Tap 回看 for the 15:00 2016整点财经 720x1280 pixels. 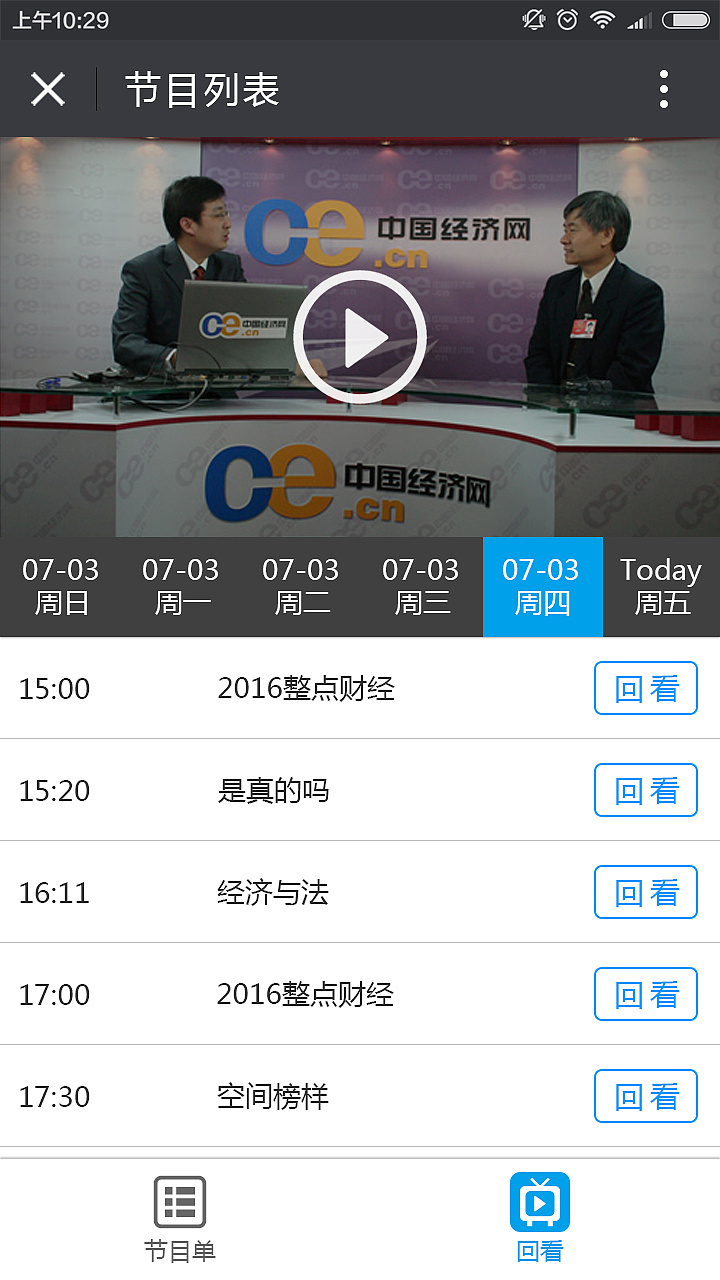(645, 688)
